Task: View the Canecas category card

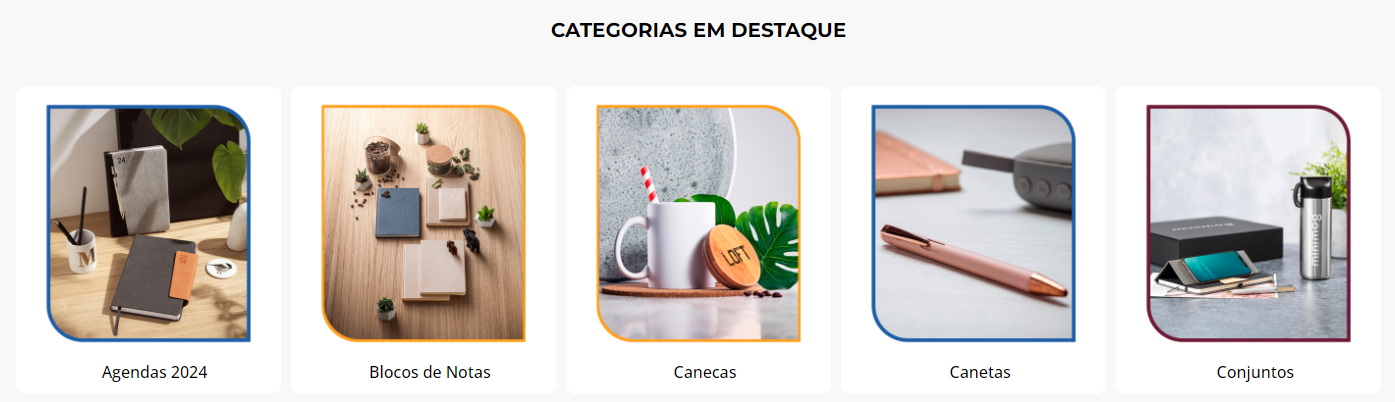Action: click(698, 224)
